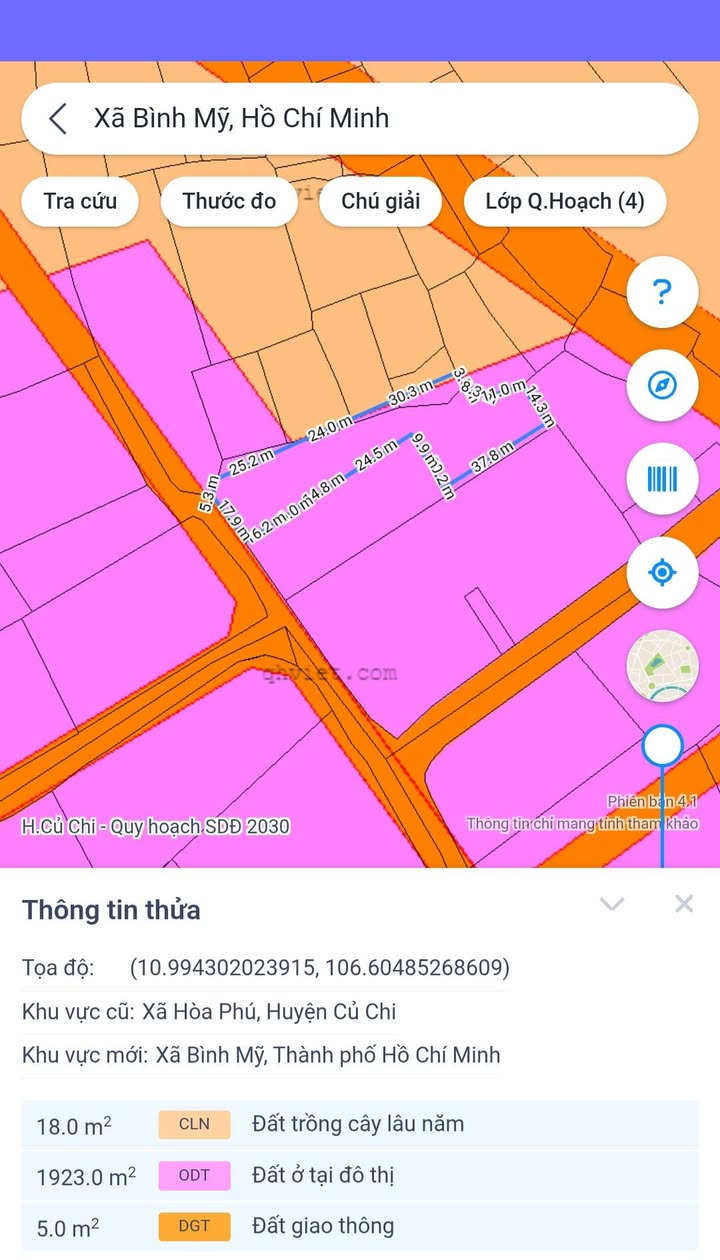Switch the base map layer thumbnail
The image size is (720, 1260).
pyautogui.click(x=661, y=665)
